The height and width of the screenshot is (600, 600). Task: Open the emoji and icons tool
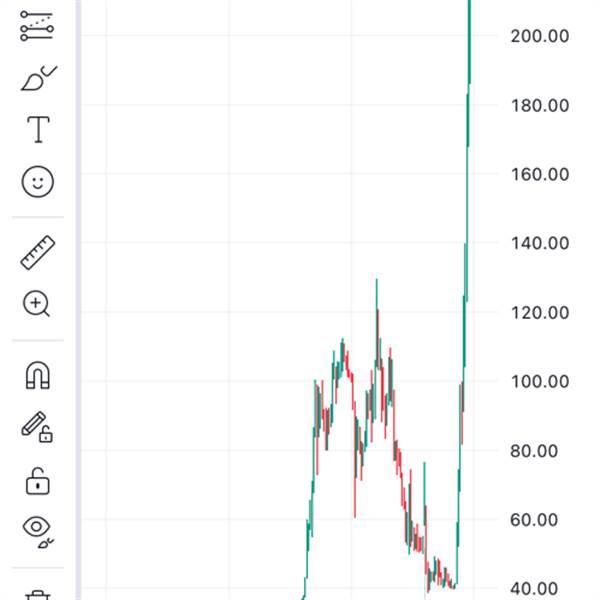tap(38, 181)
